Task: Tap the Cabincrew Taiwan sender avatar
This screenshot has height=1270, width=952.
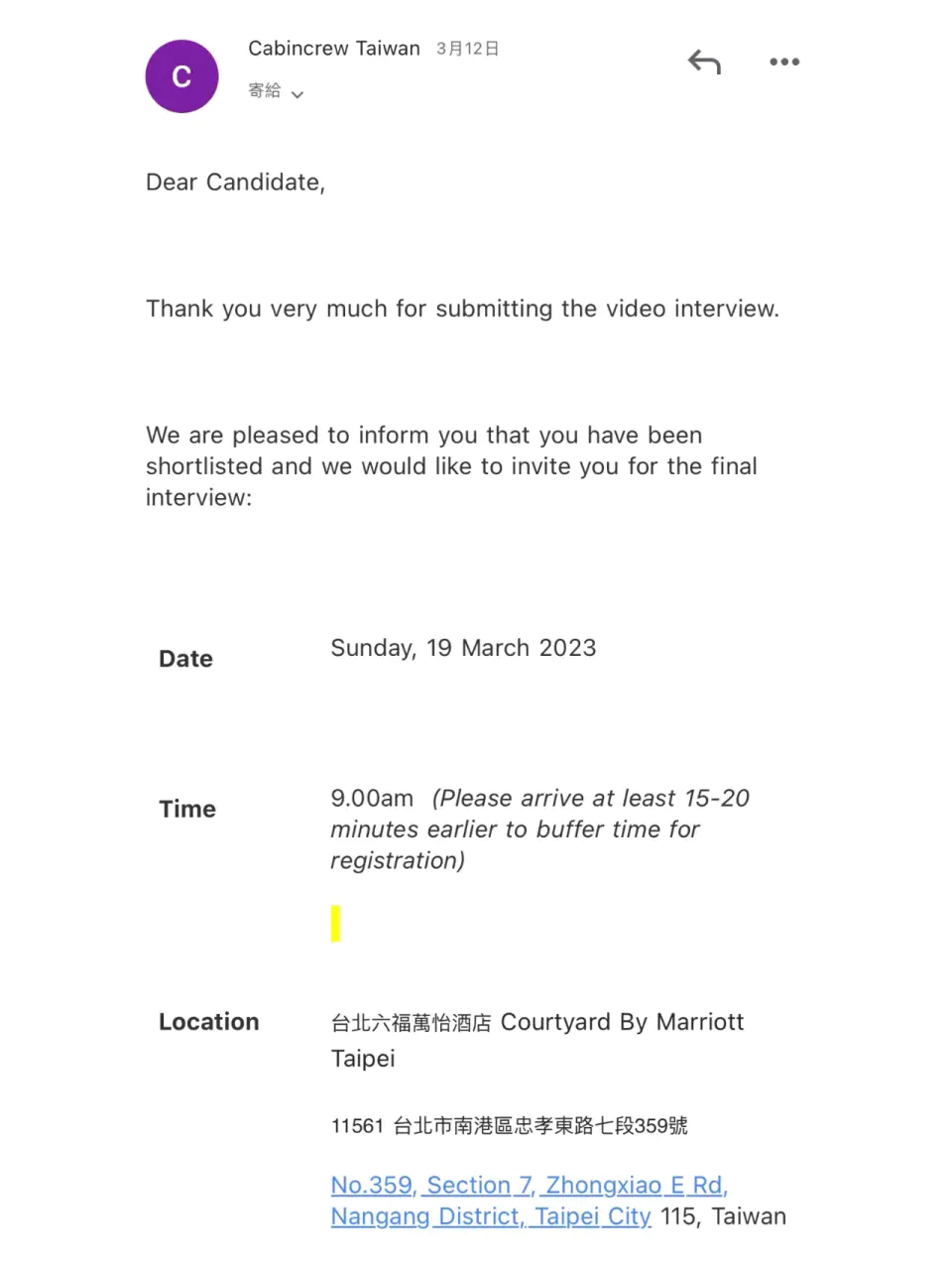Action: click(x=182, y=76)
